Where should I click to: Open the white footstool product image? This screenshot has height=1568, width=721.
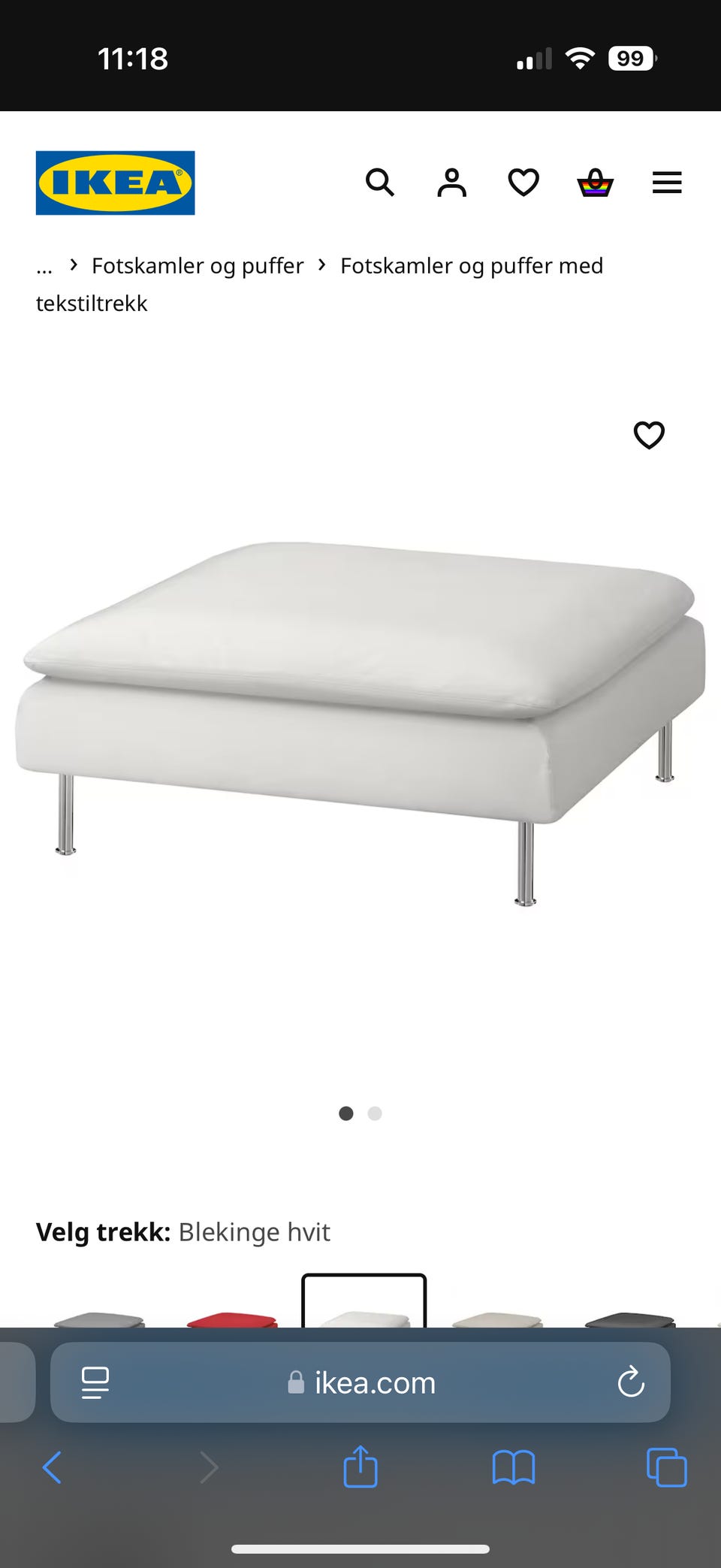[360, 721]
